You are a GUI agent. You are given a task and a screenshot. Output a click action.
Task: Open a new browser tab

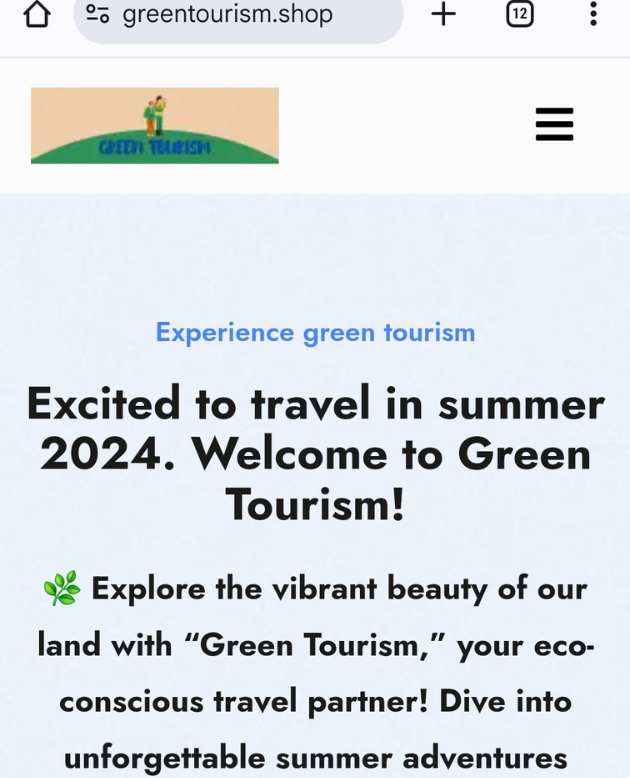pyautogui.click(x=443, y=14)
